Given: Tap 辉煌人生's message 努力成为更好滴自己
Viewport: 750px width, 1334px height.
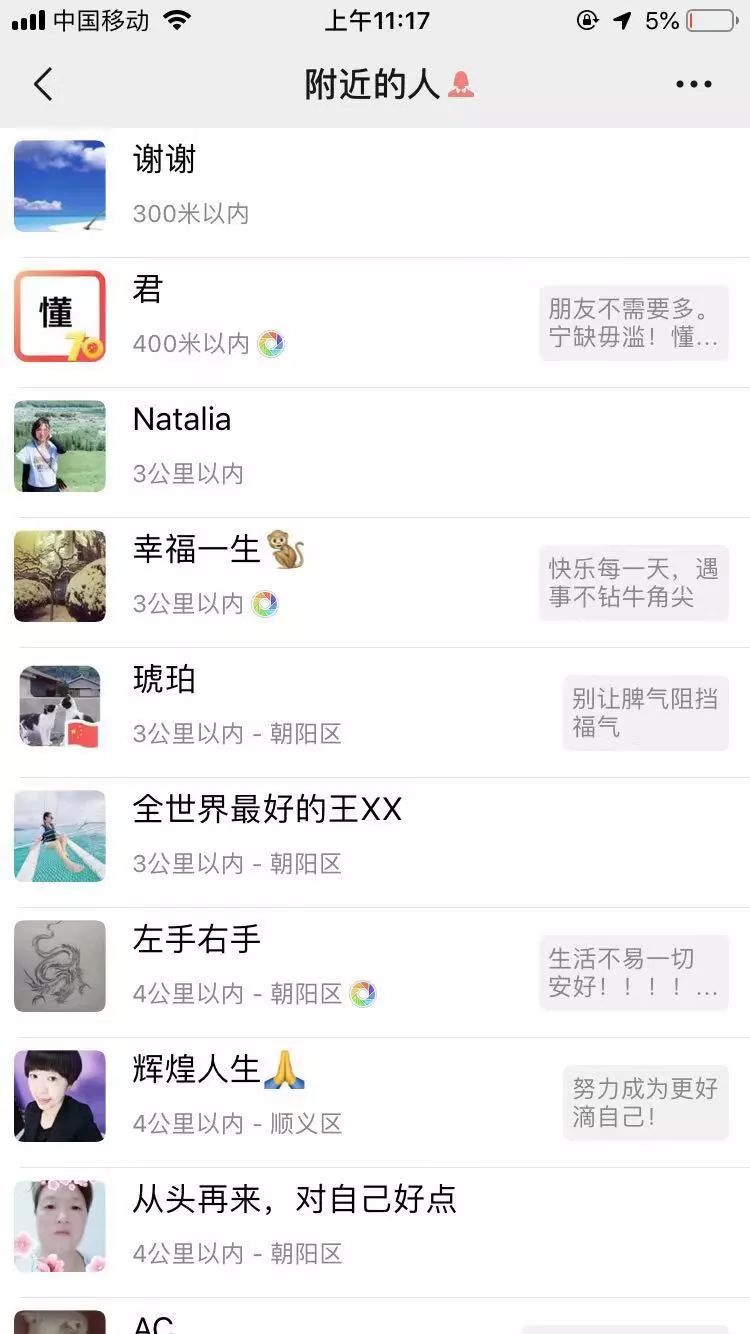Looking at the screenshot, I should (644, 1104).
